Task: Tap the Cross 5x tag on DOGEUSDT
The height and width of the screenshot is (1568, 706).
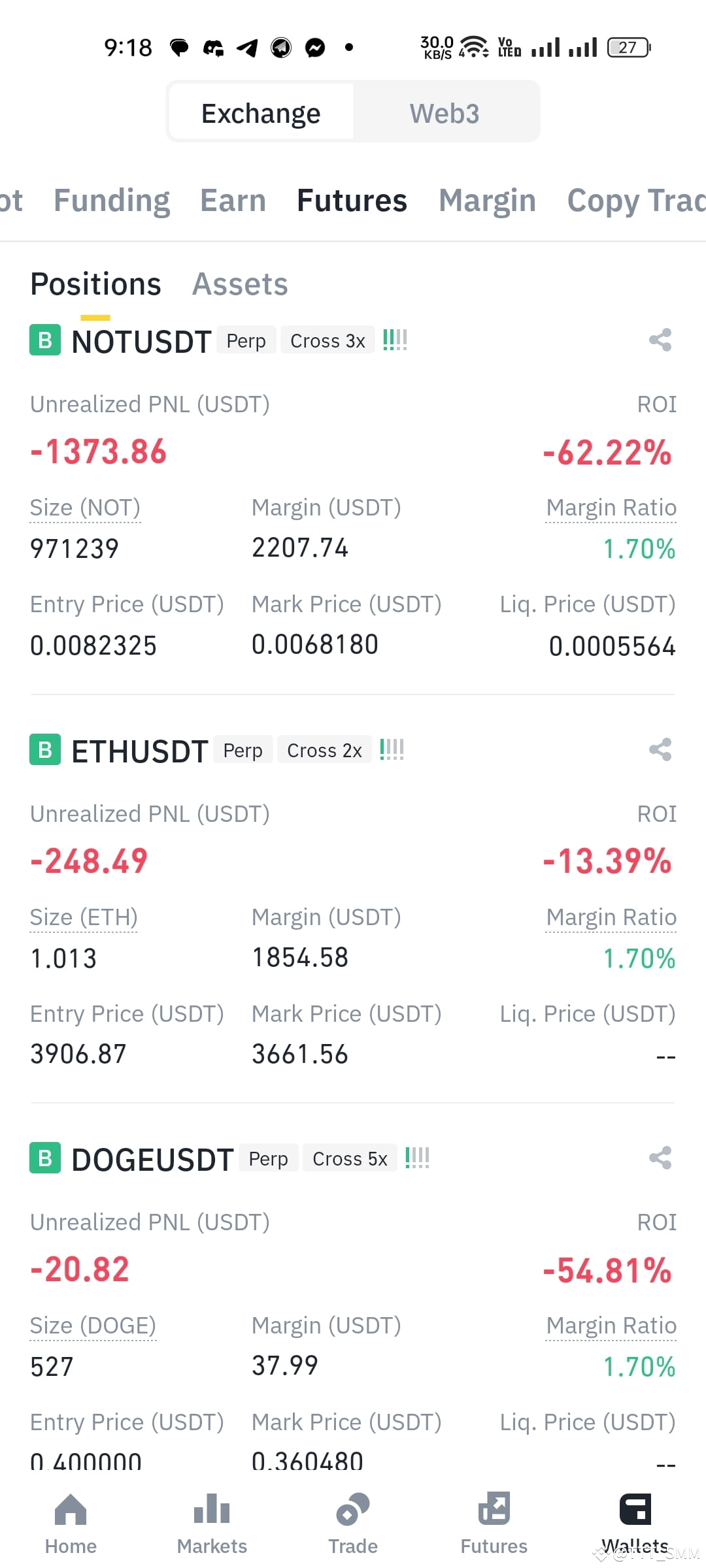Action: tap(350, 1158)
